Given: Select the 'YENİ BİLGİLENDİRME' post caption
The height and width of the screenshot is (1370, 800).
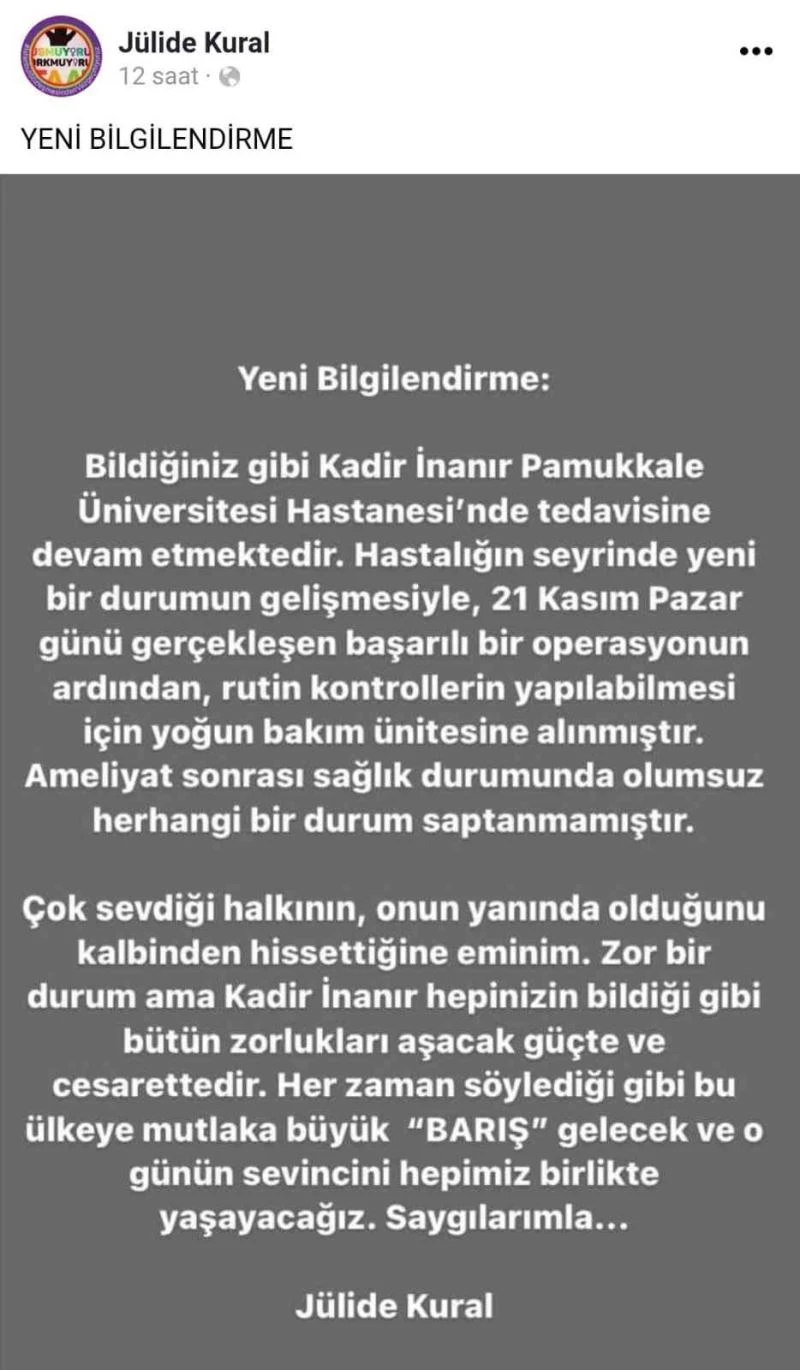Looking at the screenshot, I should pos(155,137).
